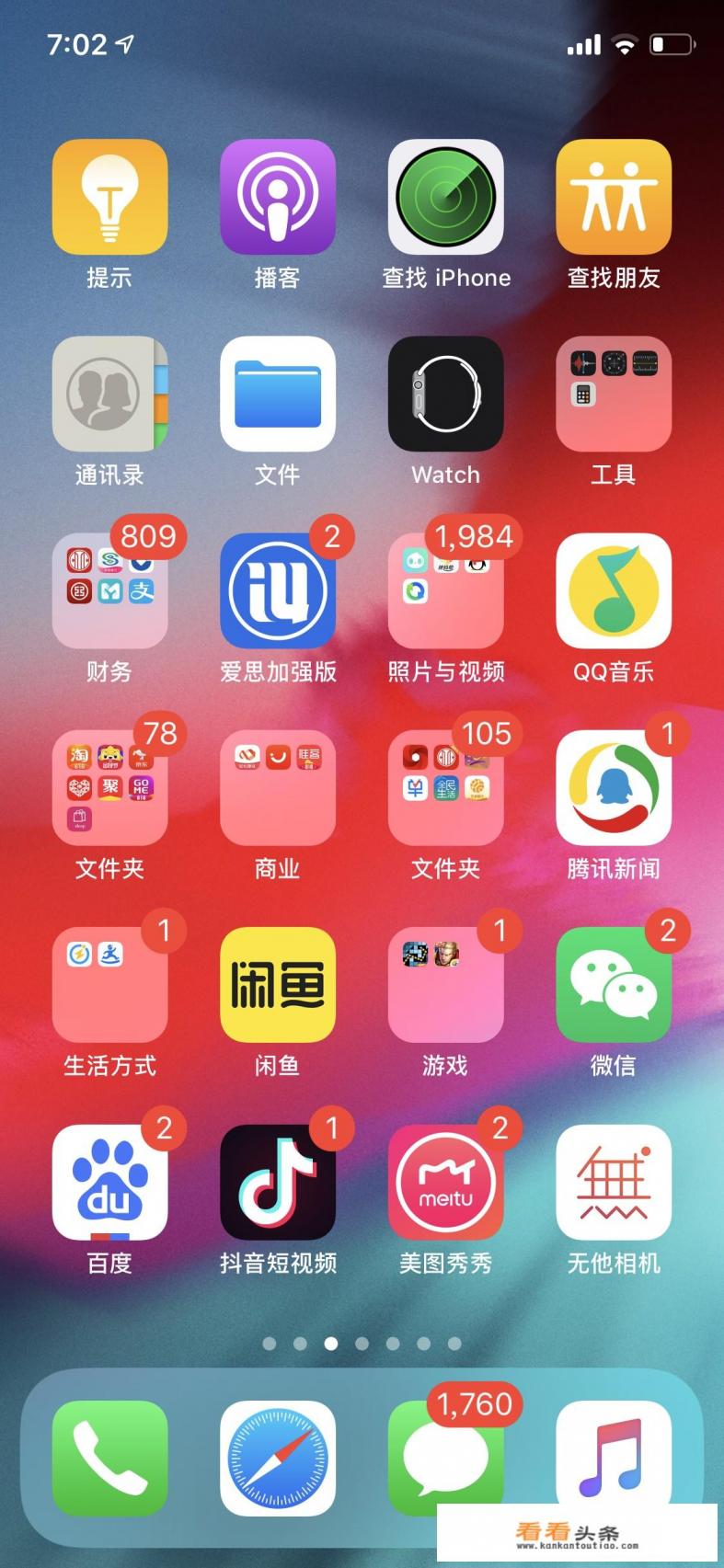Screen dimensions: 724x1568
Task: Expand the 财务 finance folder
Action: (x=110, y=591)
